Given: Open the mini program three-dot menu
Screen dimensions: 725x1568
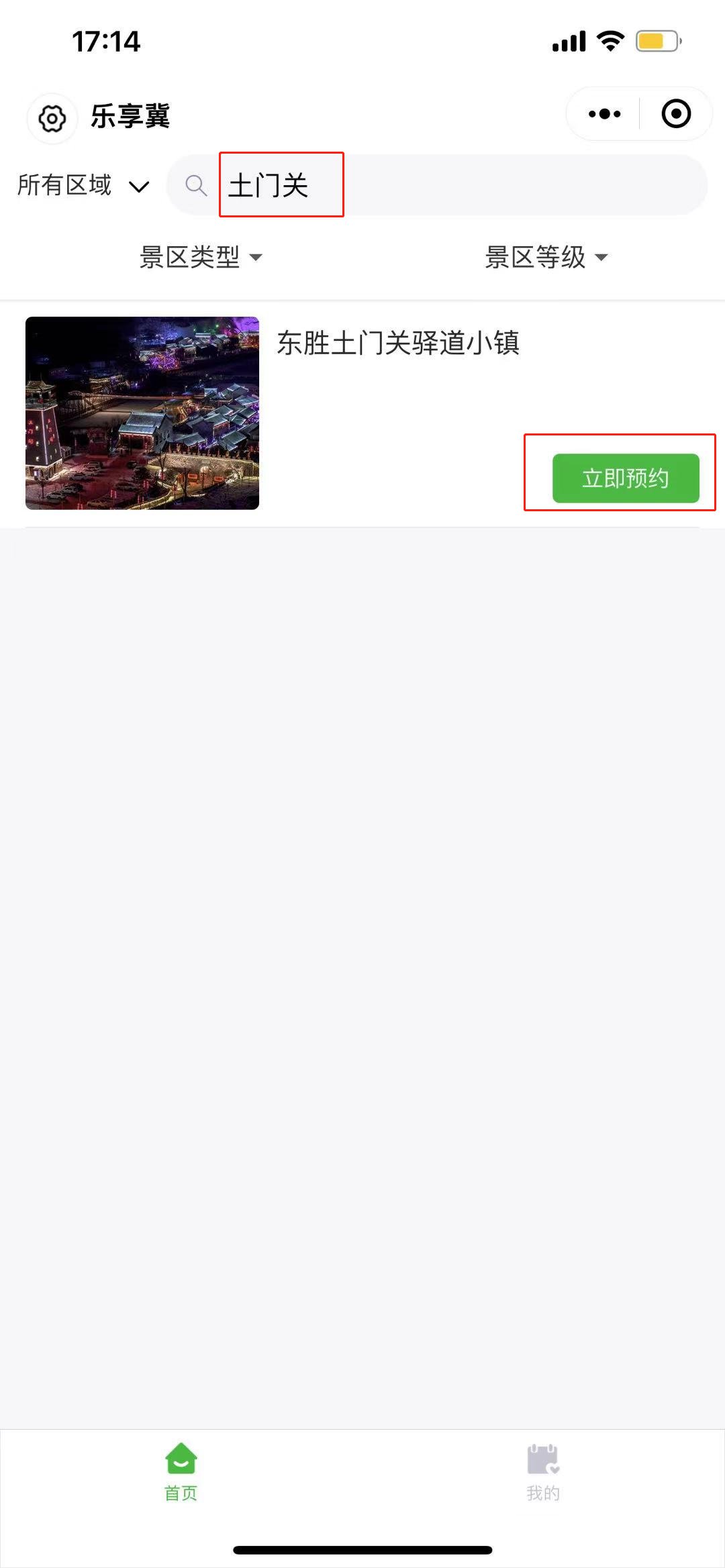Looking at the screenshot, I should pos(604,114).
